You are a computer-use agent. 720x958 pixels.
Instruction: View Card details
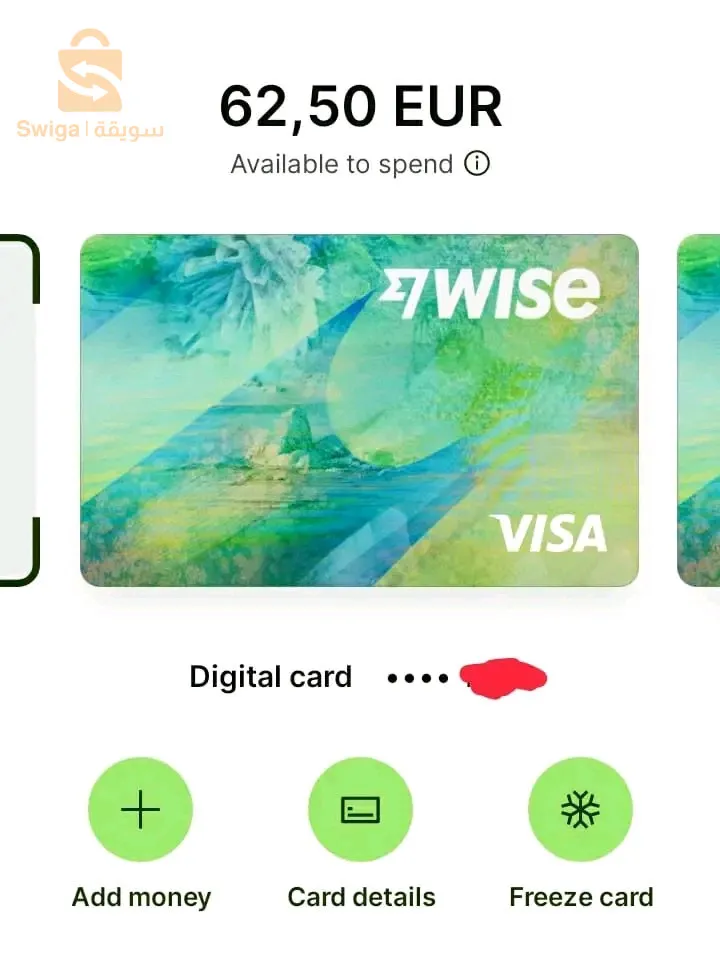tap(360, 809)
